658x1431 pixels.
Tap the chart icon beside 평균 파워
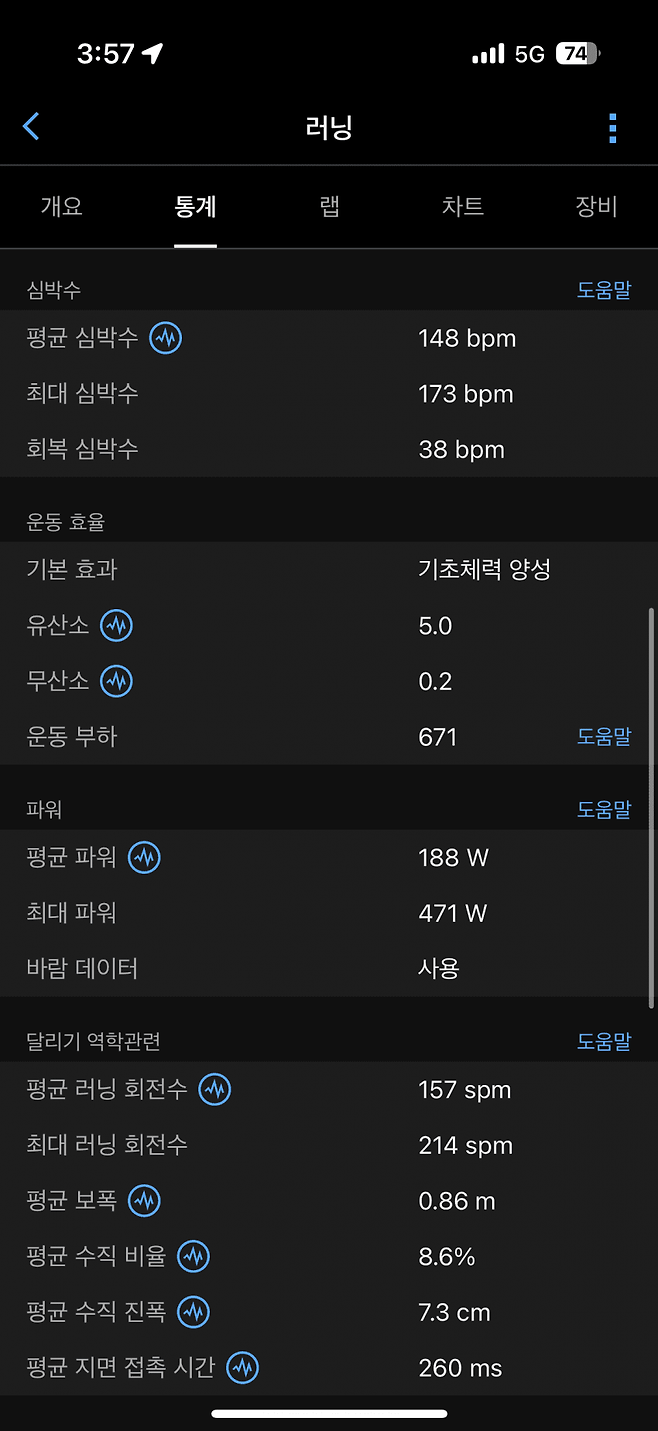(x=145, y=857)
